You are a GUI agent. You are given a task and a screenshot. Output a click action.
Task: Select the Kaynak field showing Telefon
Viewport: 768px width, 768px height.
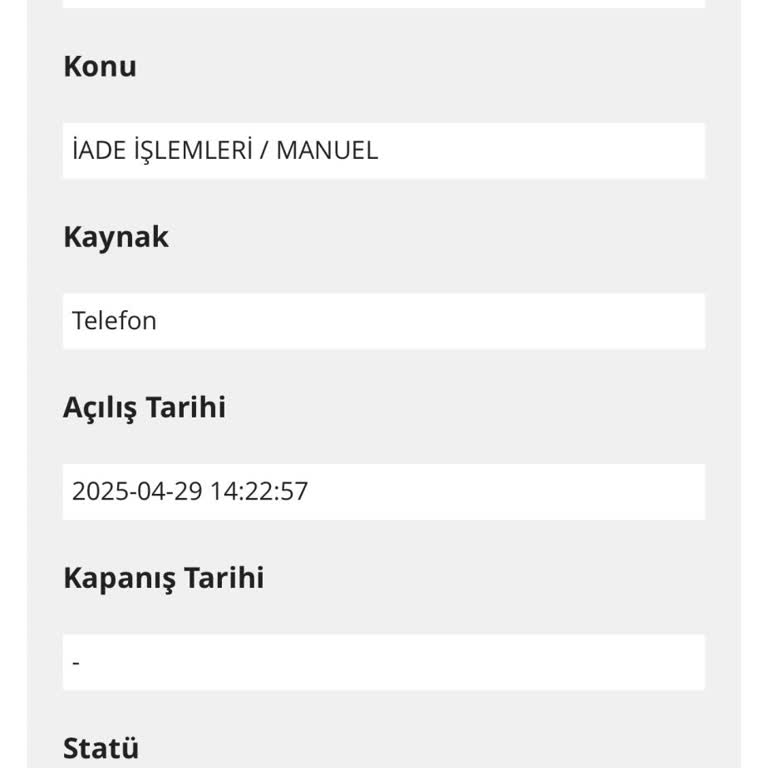(383, 321)
